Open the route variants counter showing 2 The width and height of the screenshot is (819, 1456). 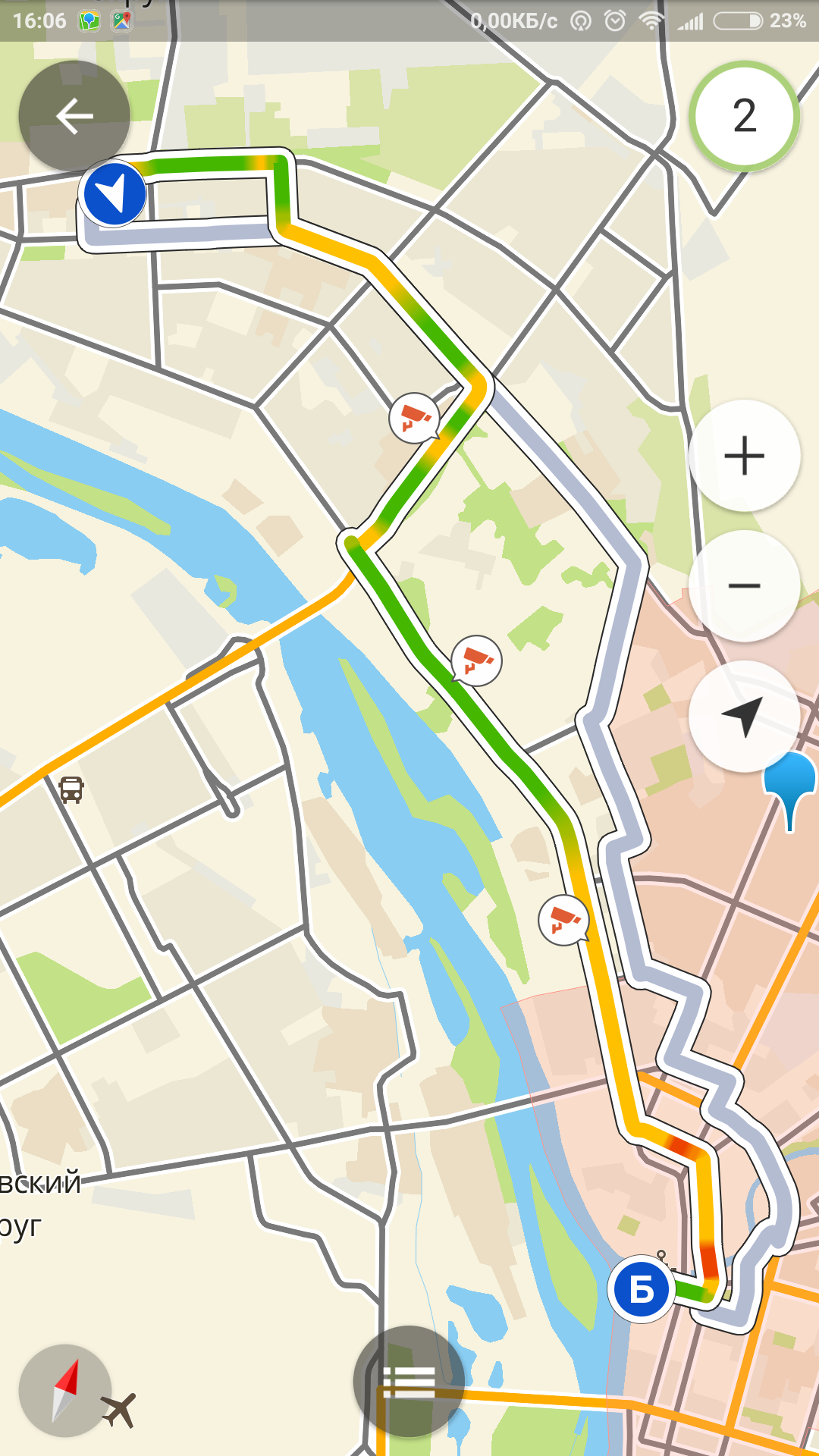coord(744,116)
